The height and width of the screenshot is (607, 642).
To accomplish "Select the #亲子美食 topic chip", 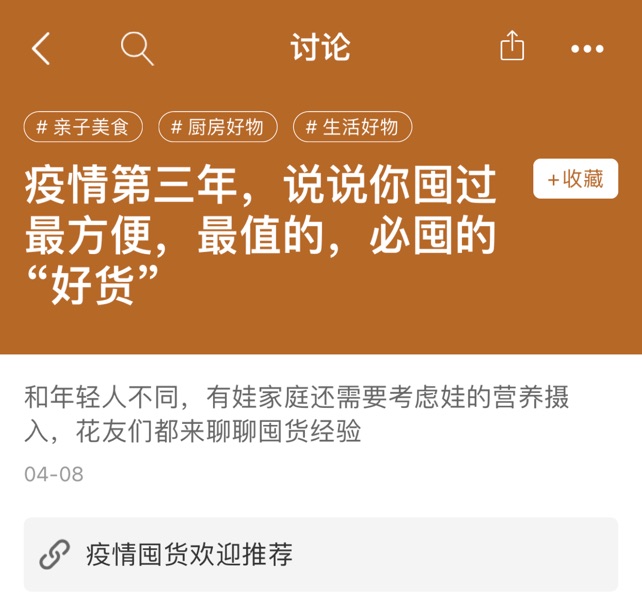I will (83, 127).
